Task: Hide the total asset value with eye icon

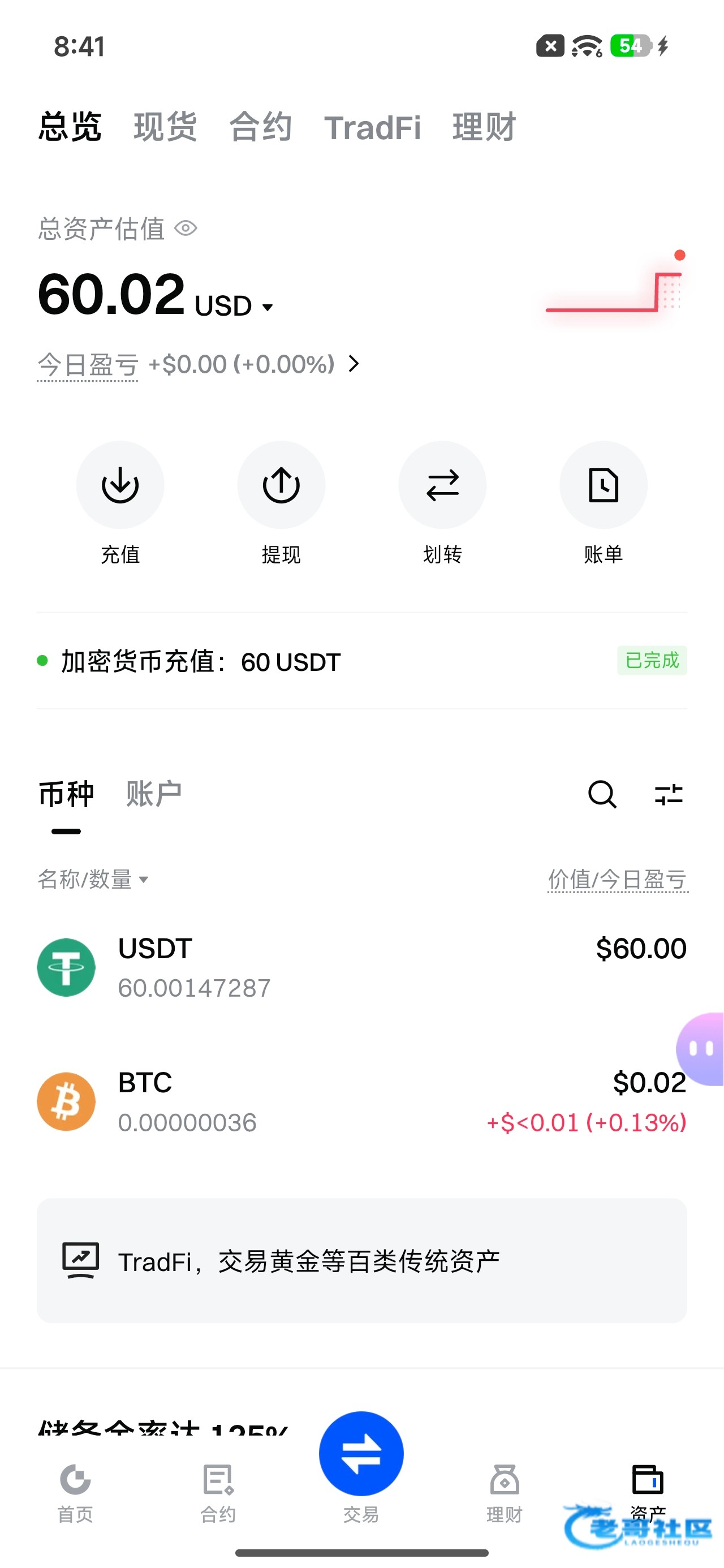Action: coord(186,229)
